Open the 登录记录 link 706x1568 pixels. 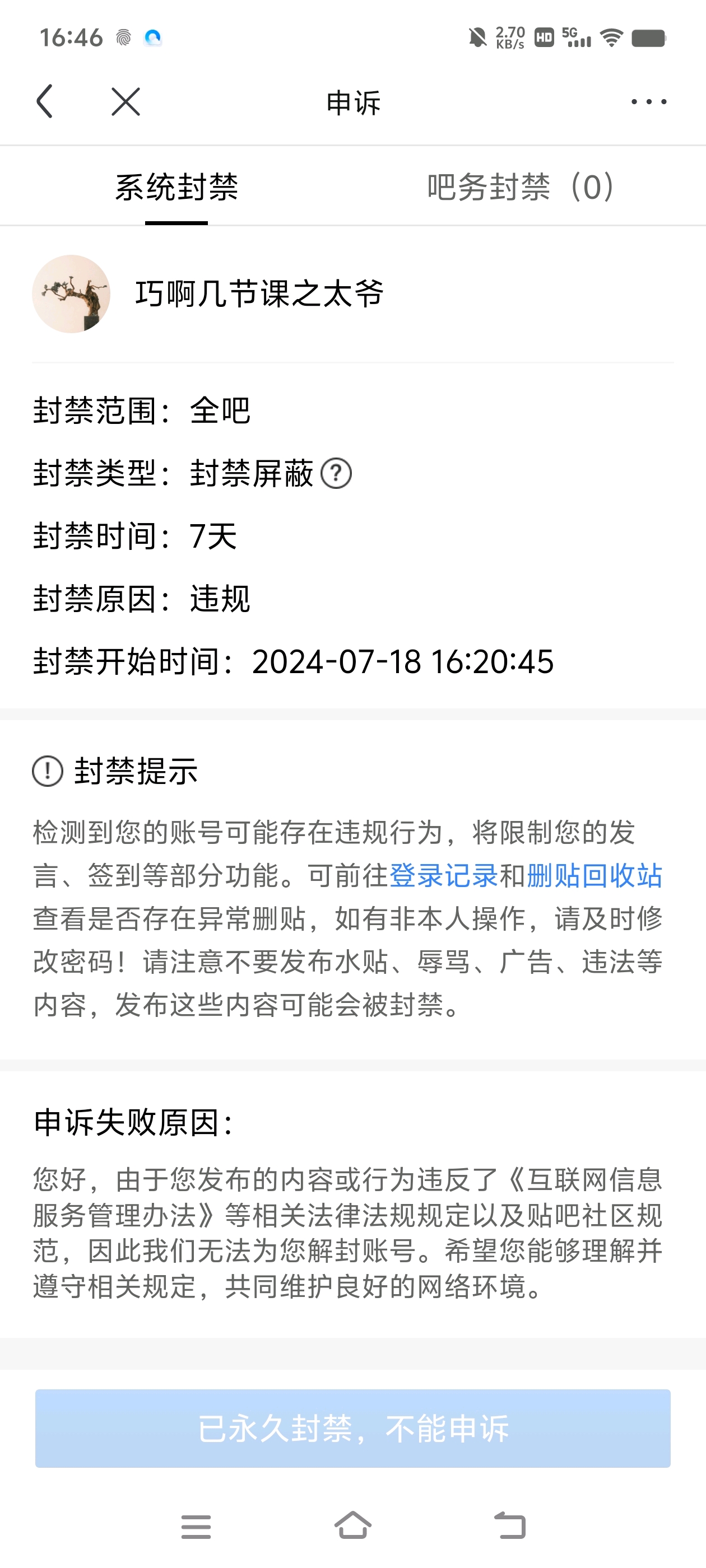click(443, 876)
